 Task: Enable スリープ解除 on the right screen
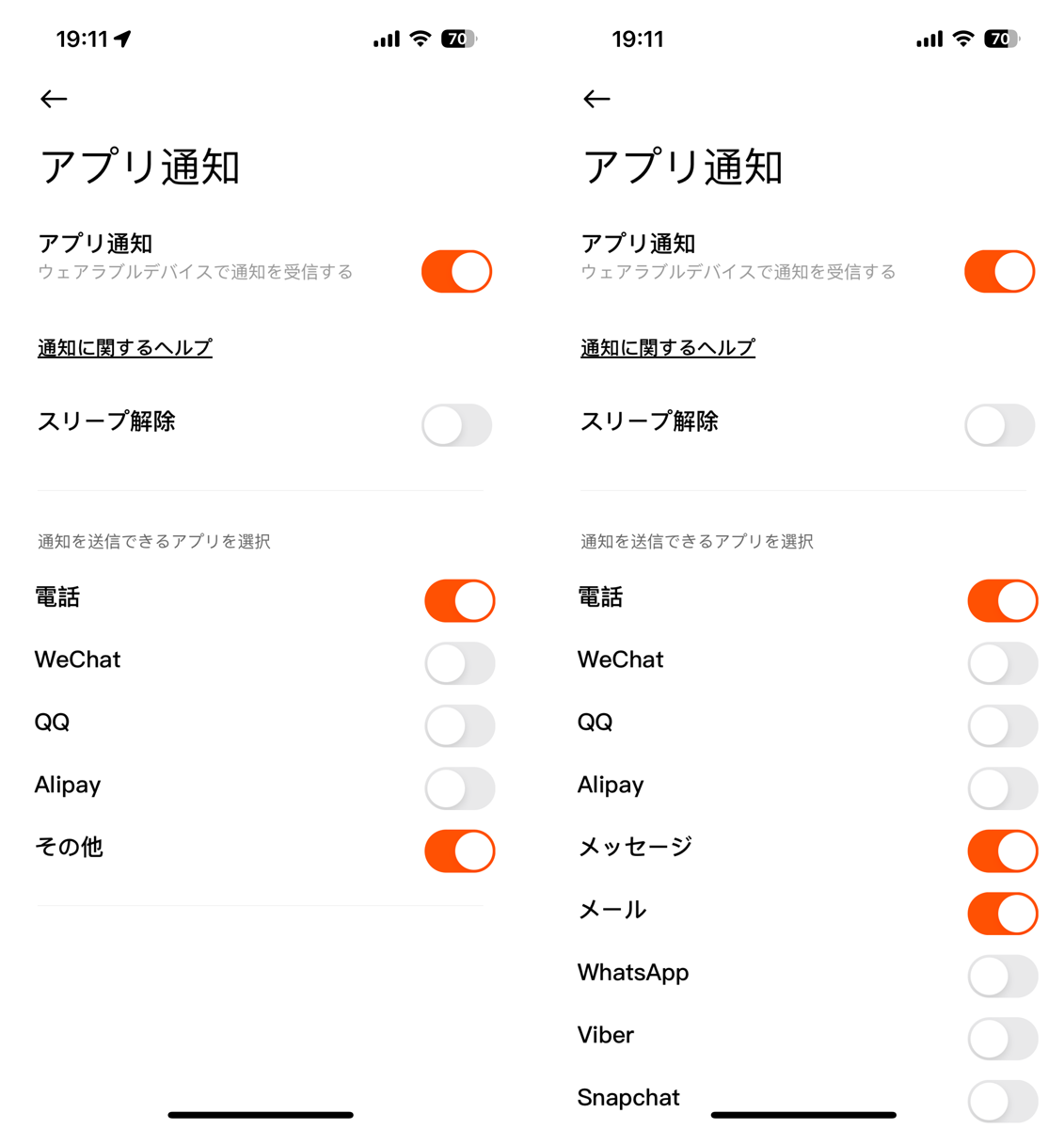click(x=999, y=425)
